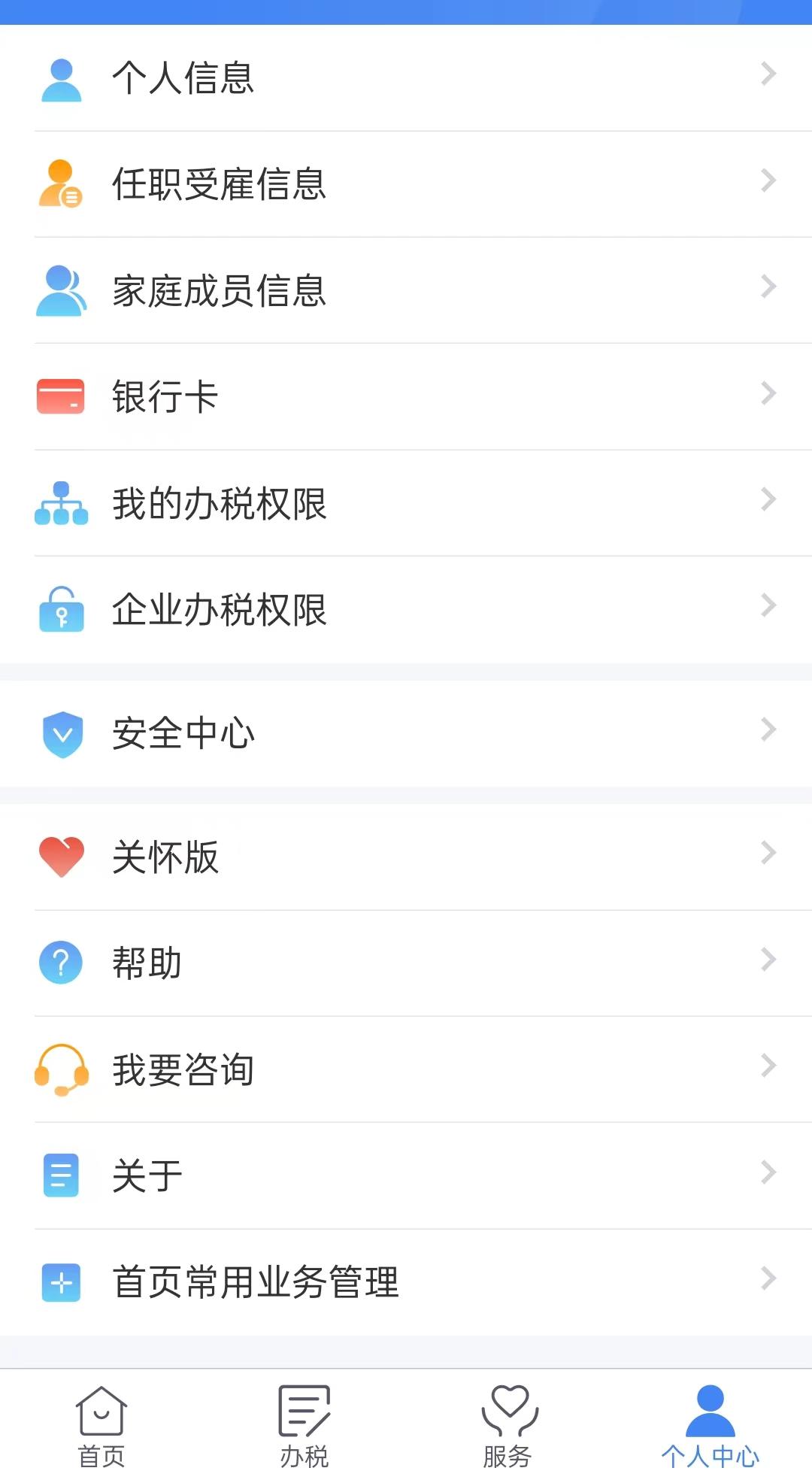
Task: Open 企业办税权限
Action: 406,609
